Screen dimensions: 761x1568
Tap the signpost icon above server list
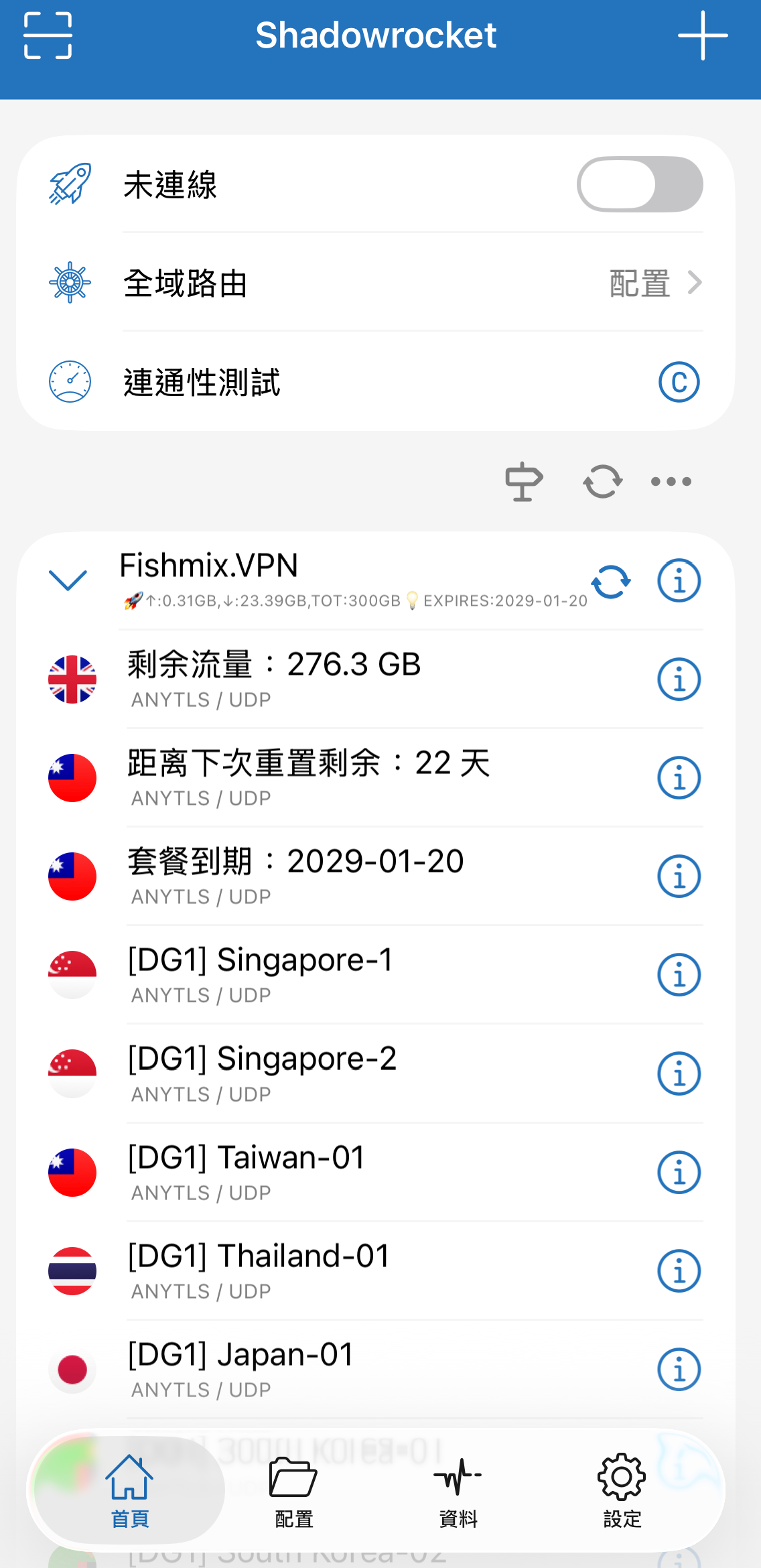[x=524, y=481]
